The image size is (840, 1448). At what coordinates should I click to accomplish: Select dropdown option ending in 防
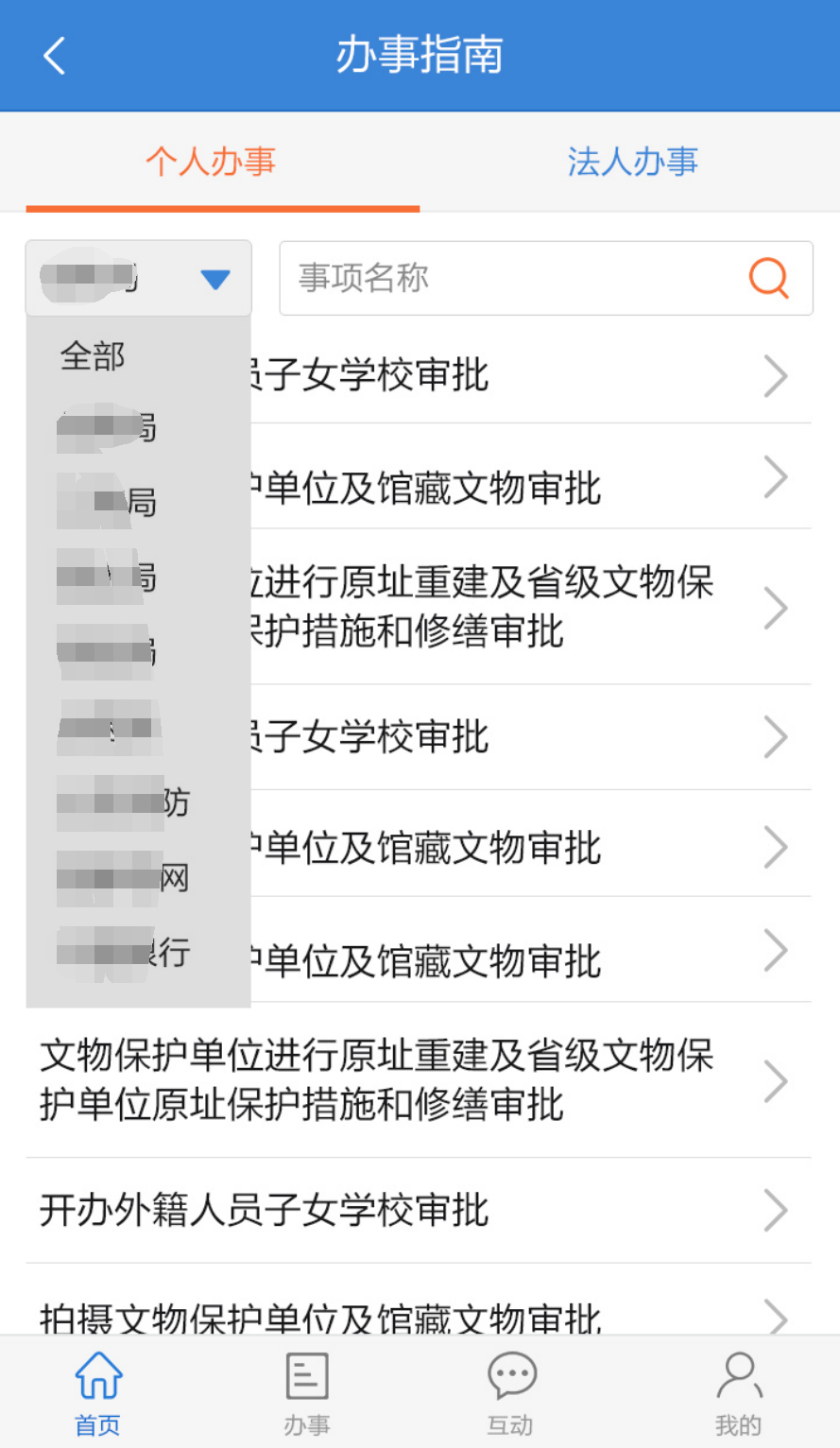click(123, 802)
